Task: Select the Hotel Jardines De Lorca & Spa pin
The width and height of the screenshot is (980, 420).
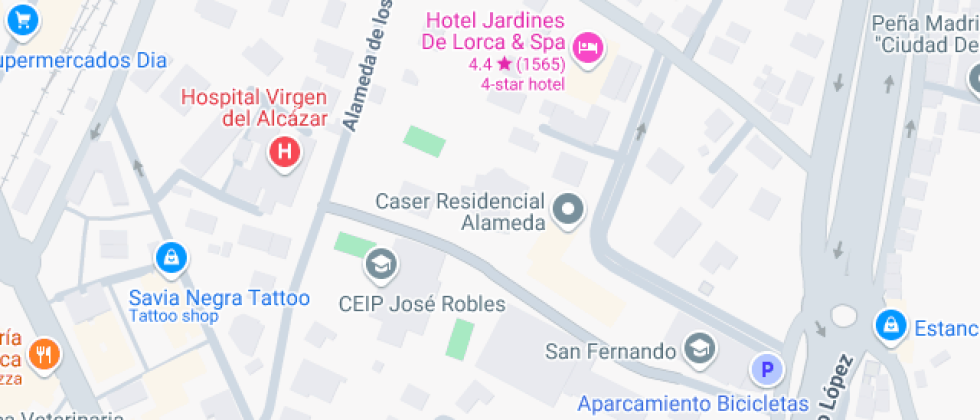Action: (x=589, y=48)
